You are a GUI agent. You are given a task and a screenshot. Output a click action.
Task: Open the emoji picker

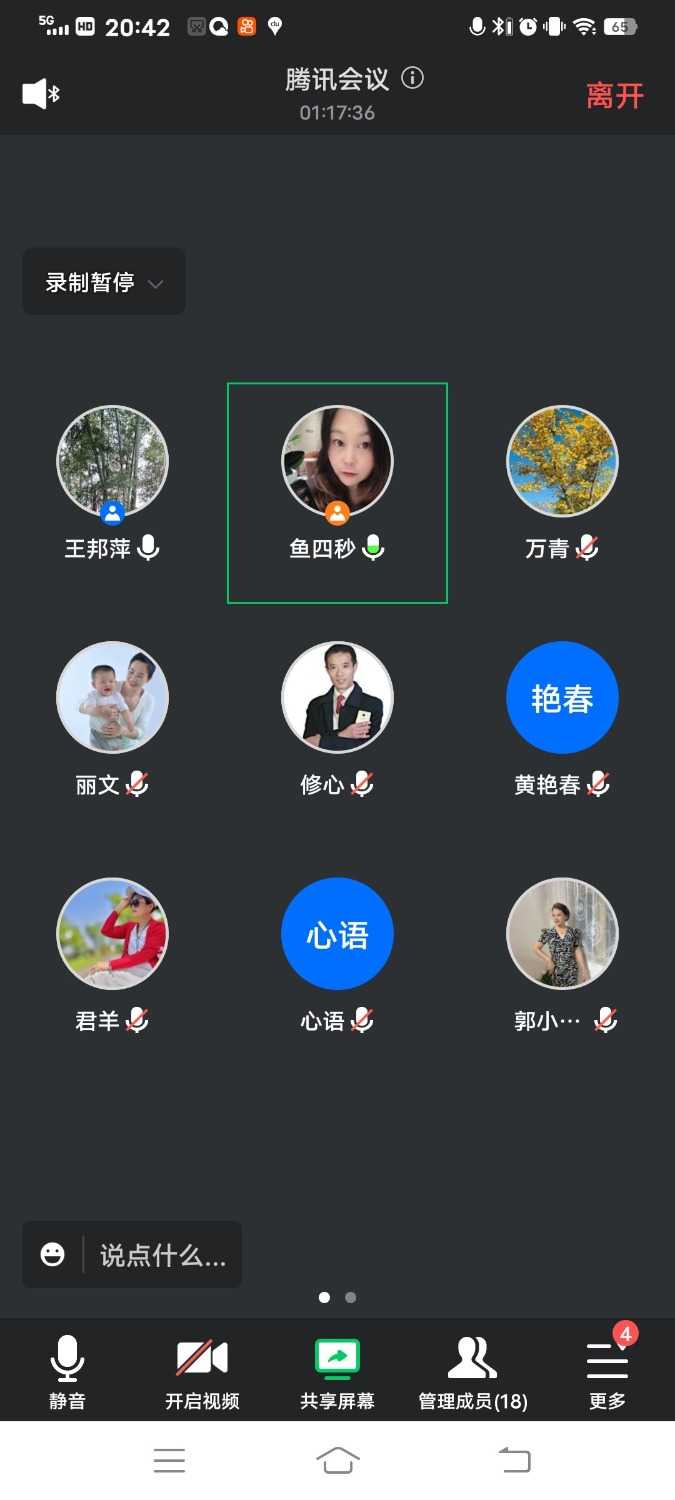pos(53,1255)
